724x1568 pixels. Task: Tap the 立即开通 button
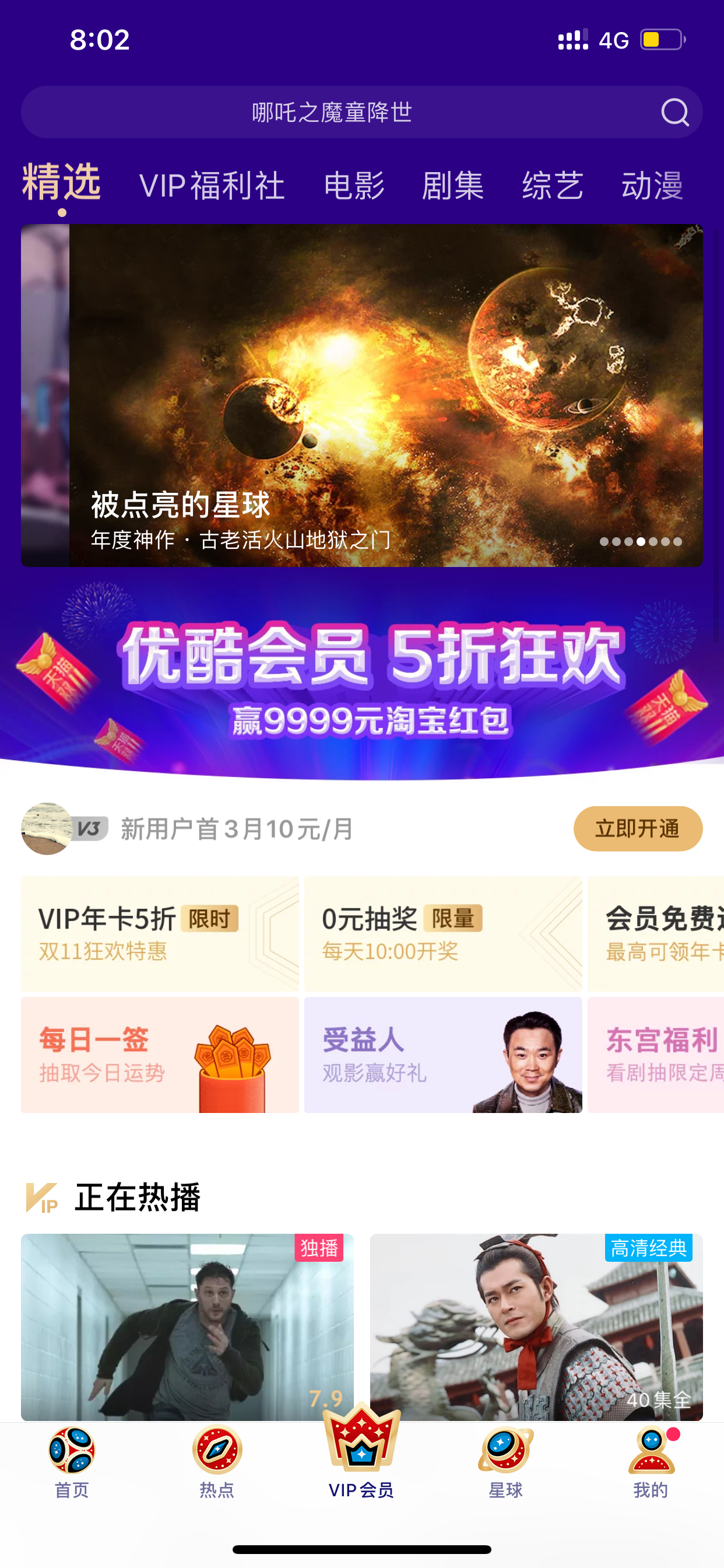coord(638,828)
